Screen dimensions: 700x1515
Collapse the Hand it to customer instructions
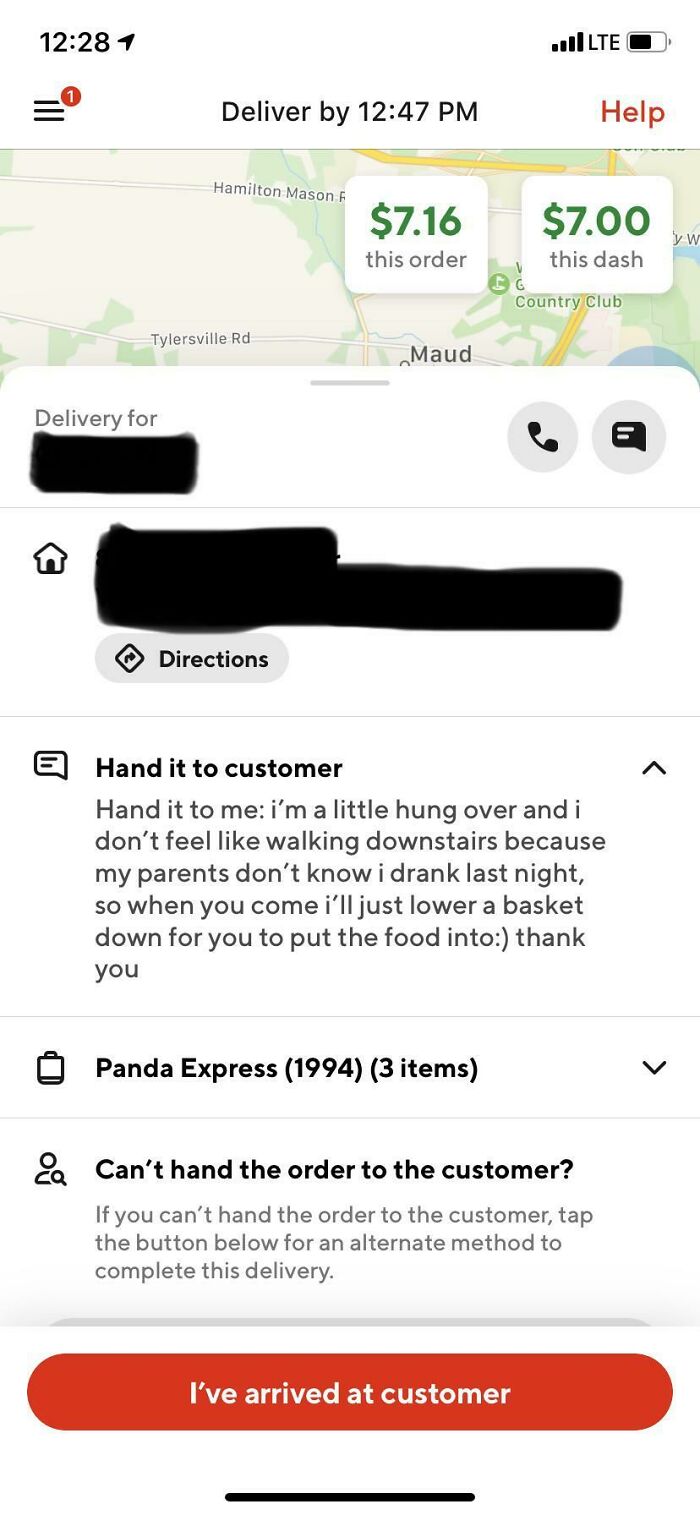tap(653, 768)
